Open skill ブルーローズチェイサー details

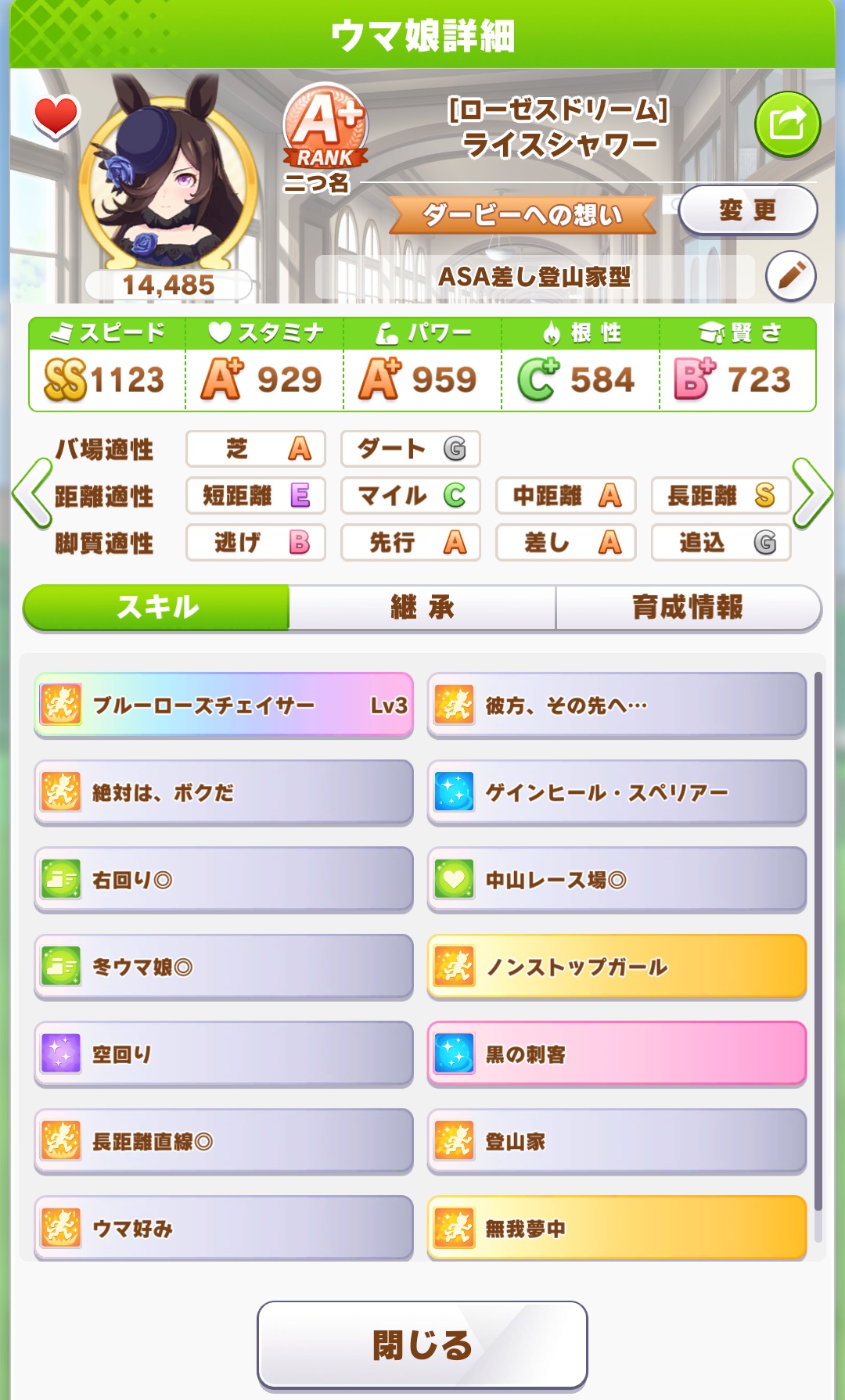(224, 705)
